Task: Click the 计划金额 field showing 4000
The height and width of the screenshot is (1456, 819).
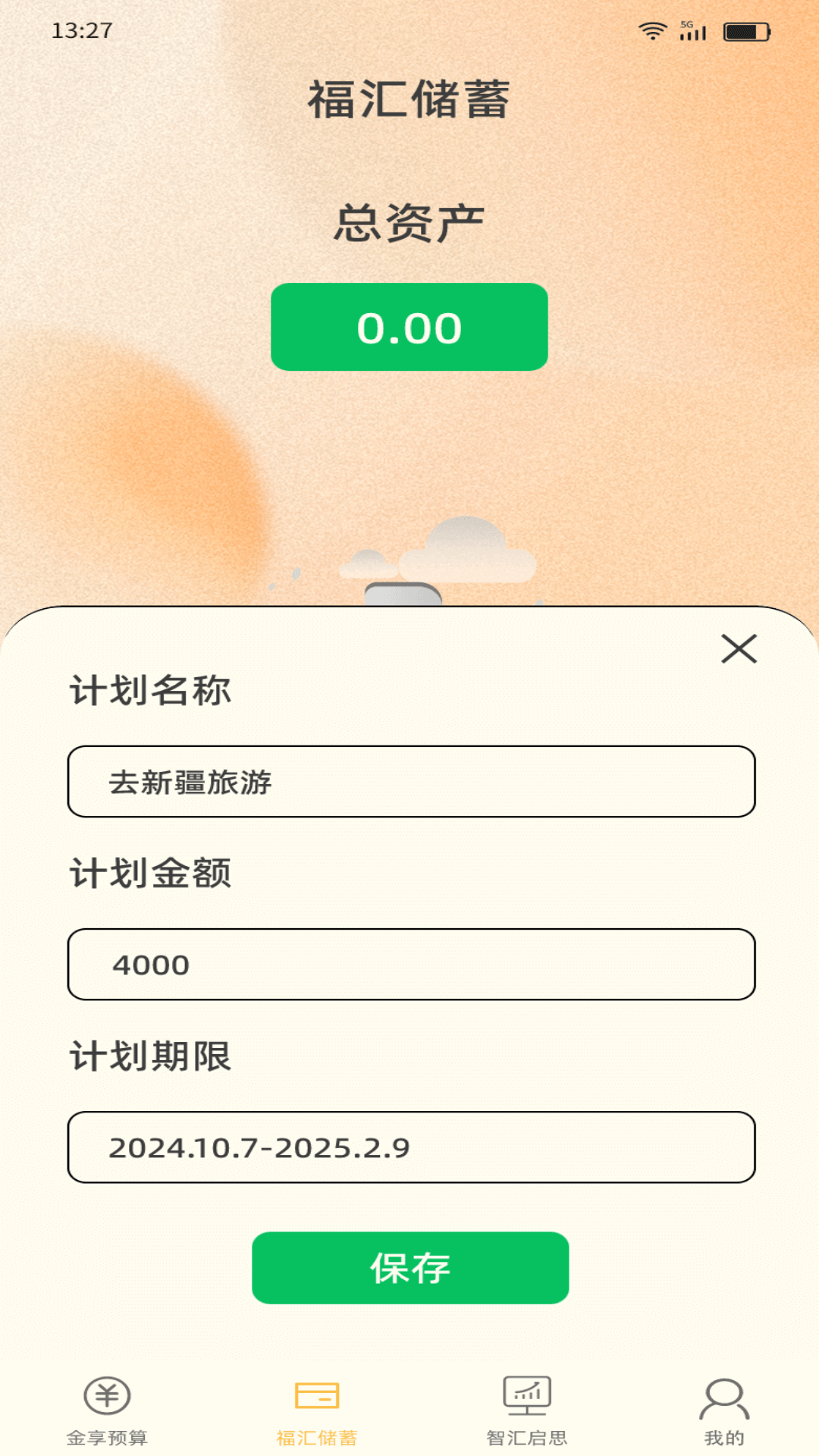Action: click(409, 964)
